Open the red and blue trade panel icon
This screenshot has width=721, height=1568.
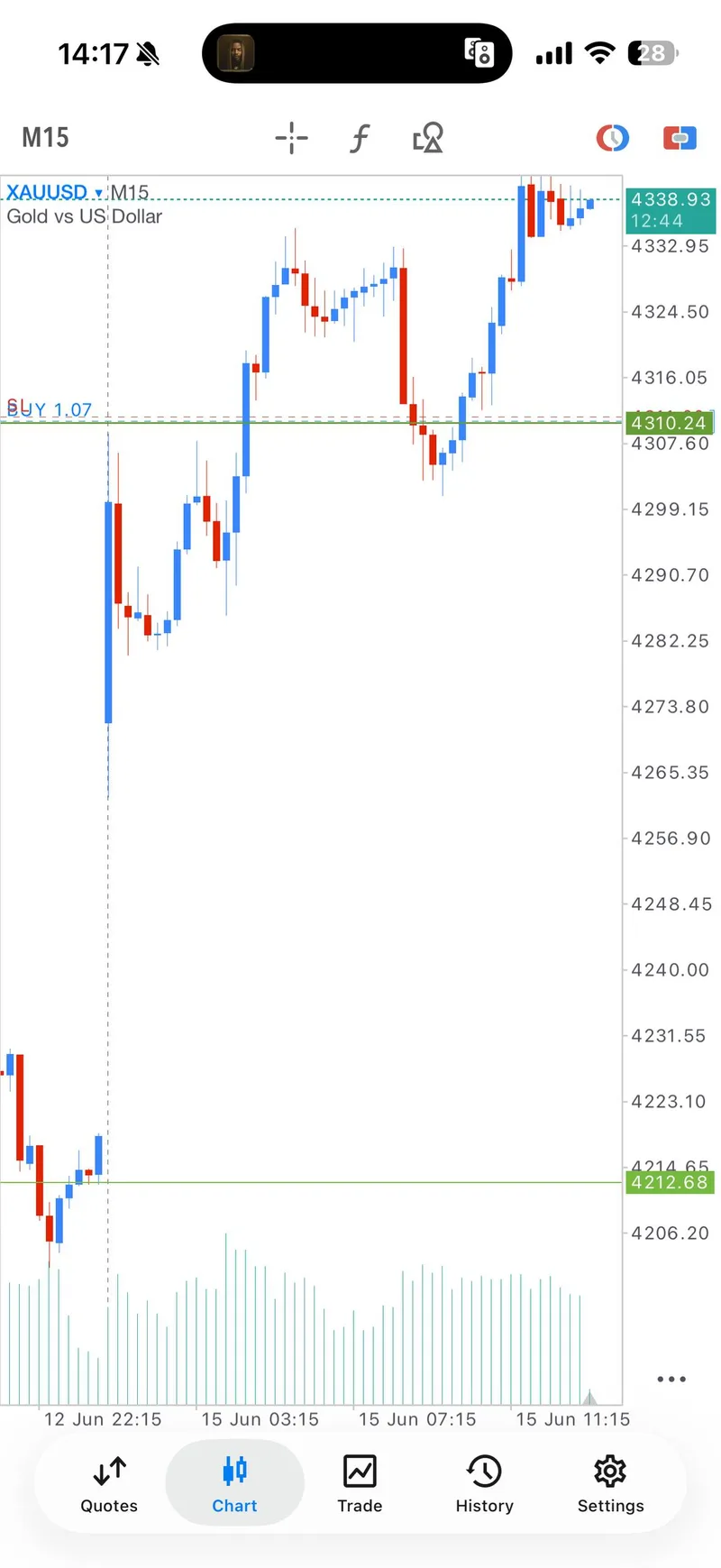[x=680, y=138]
